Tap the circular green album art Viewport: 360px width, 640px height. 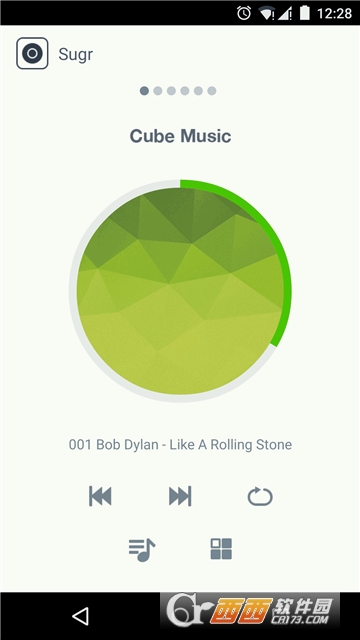click(180, 291)
